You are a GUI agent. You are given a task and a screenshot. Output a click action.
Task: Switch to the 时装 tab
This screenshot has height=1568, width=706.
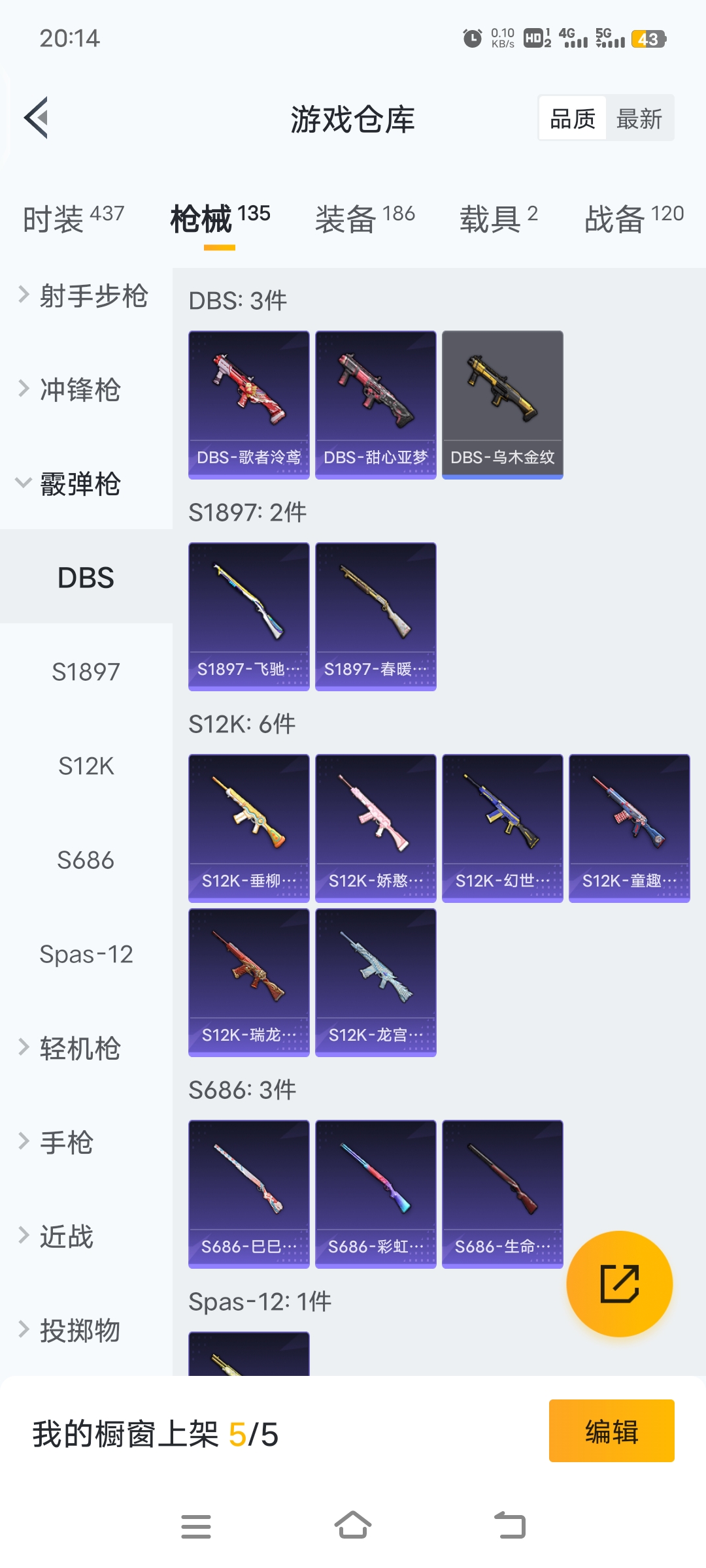73,218
